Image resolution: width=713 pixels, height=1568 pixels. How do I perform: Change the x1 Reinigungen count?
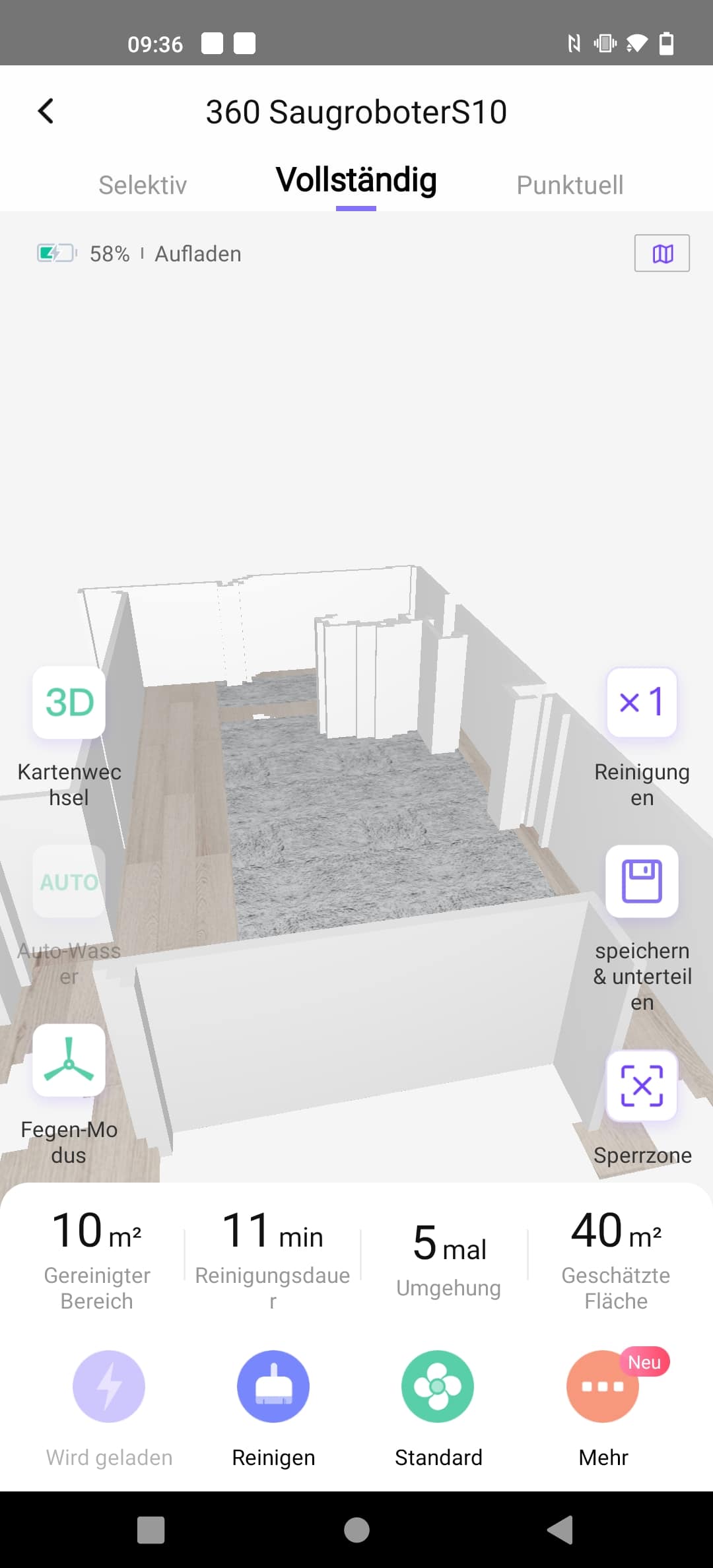(x=642, y=702)
